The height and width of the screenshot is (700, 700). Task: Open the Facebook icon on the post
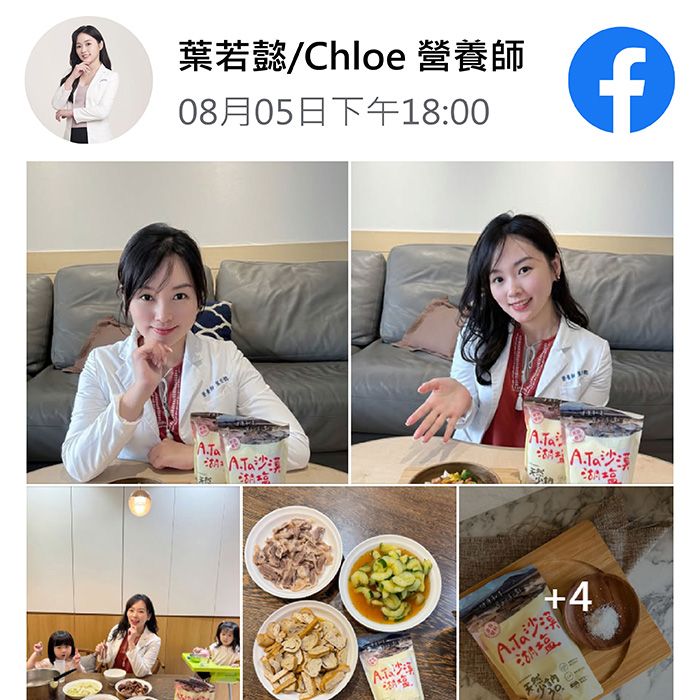coord(621,80)
